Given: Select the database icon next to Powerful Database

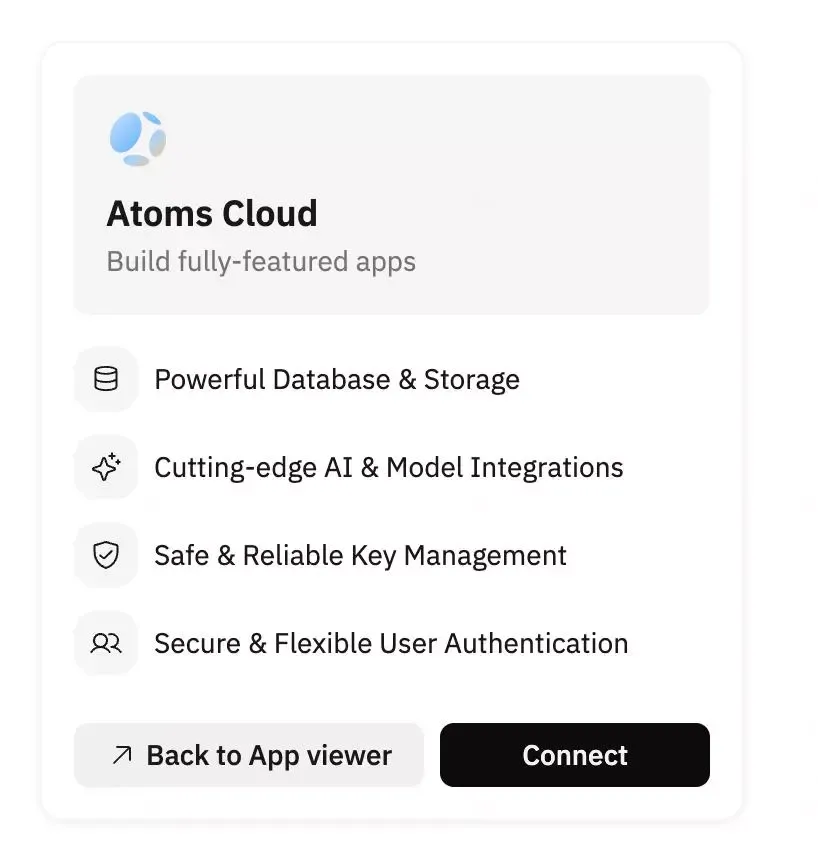Looking at the screenshot, I should pos(105,379).
